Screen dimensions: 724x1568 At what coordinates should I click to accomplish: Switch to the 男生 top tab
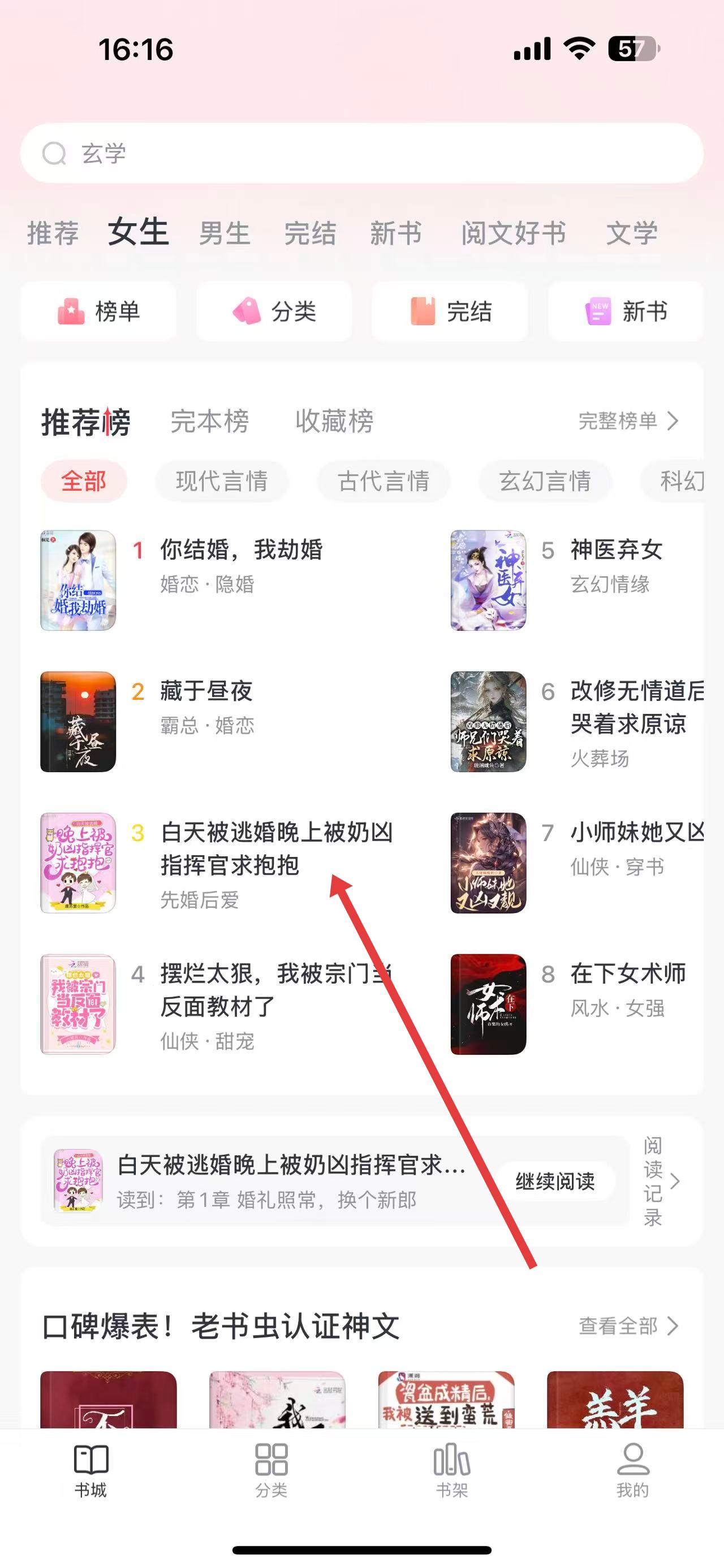(x=225, y=233)
